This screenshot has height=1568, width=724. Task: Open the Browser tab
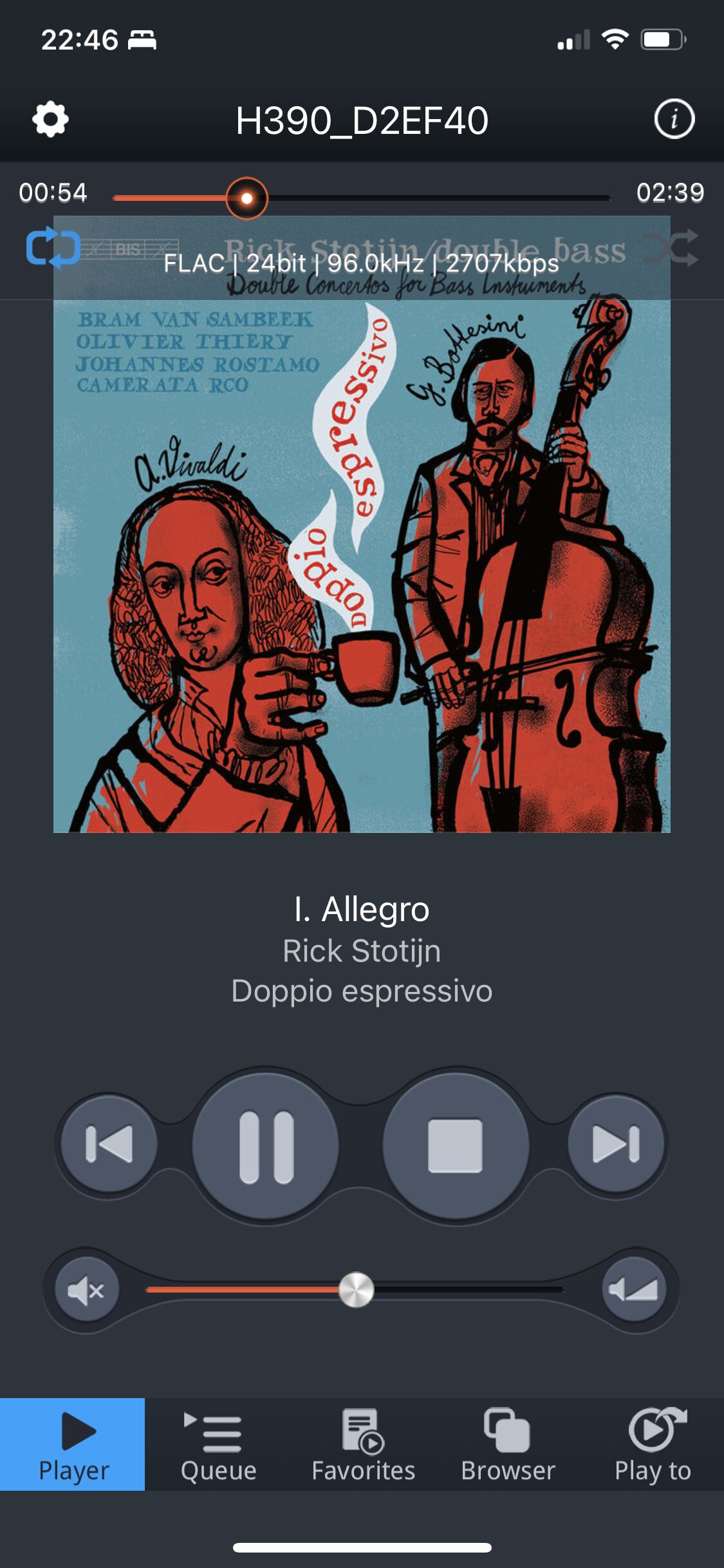(508, 1444)
